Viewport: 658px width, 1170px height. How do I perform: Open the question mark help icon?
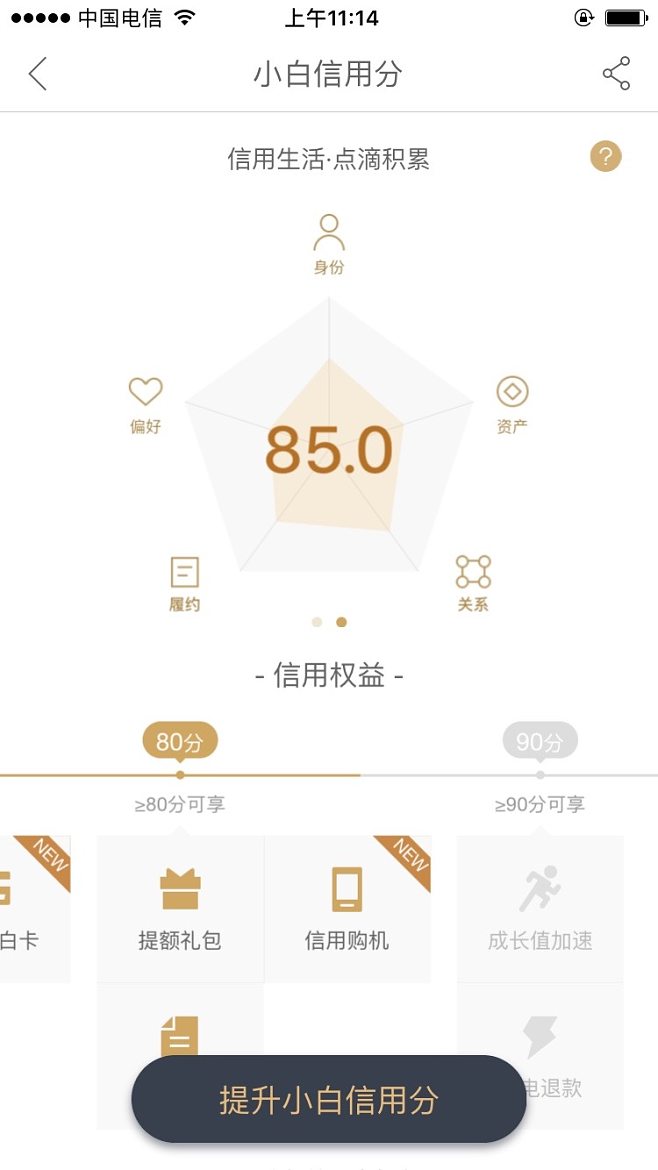pos(605,157)
